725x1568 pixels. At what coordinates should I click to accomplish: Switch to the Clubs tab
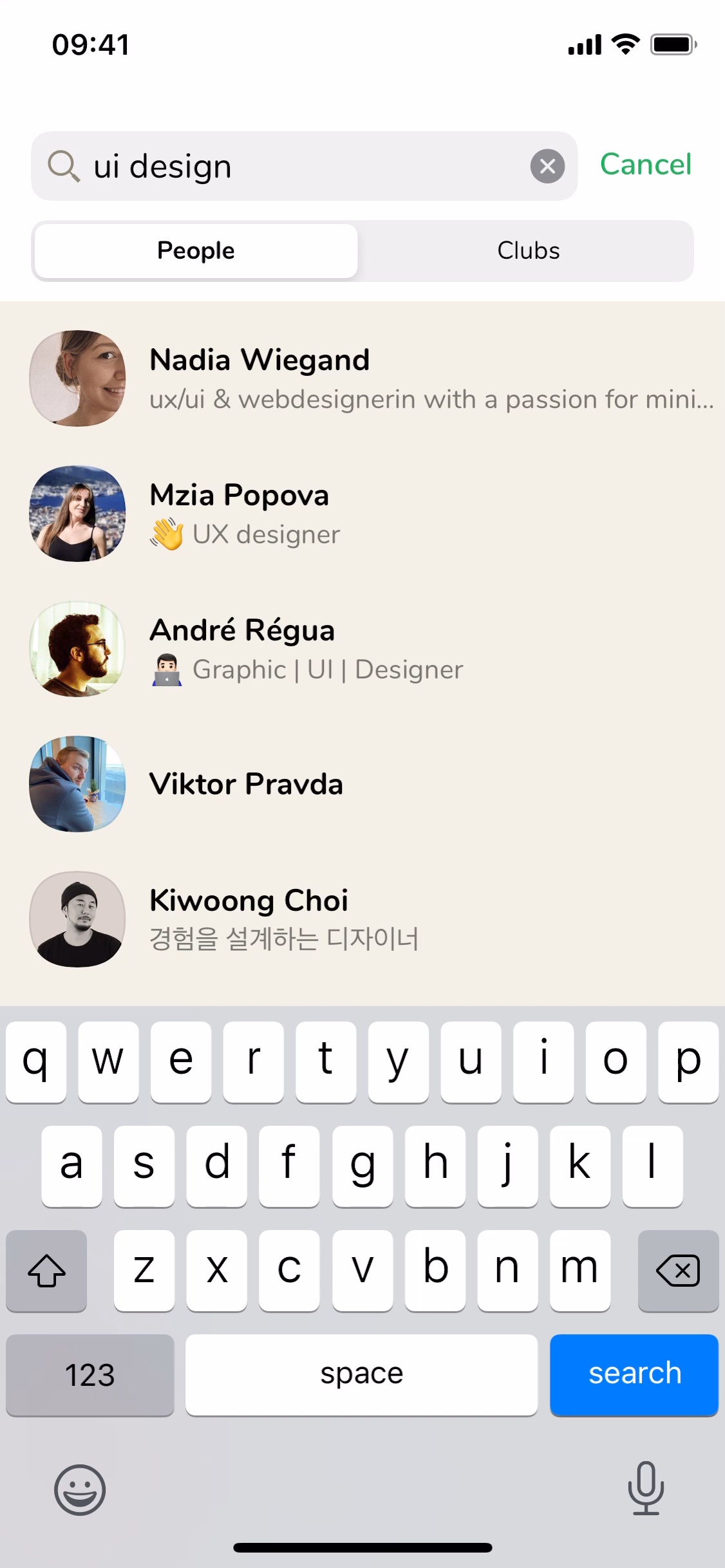coord(528,251)
